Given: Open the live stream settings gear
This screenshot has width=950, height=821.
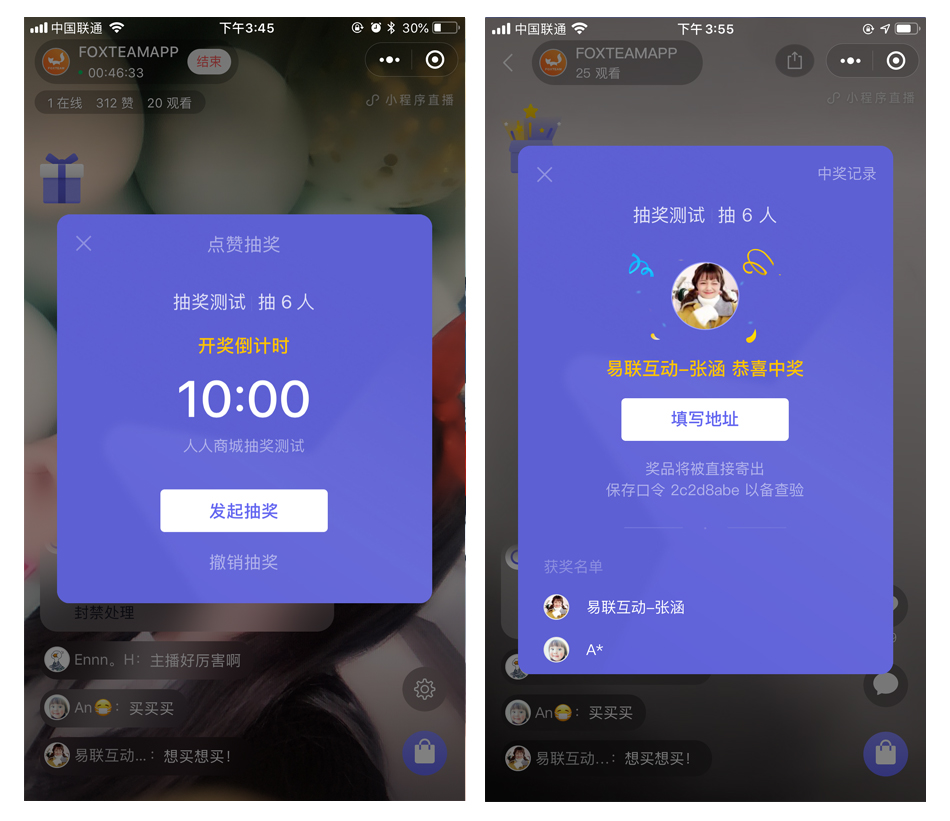Looking at the screenshot, I should [424, 689].
